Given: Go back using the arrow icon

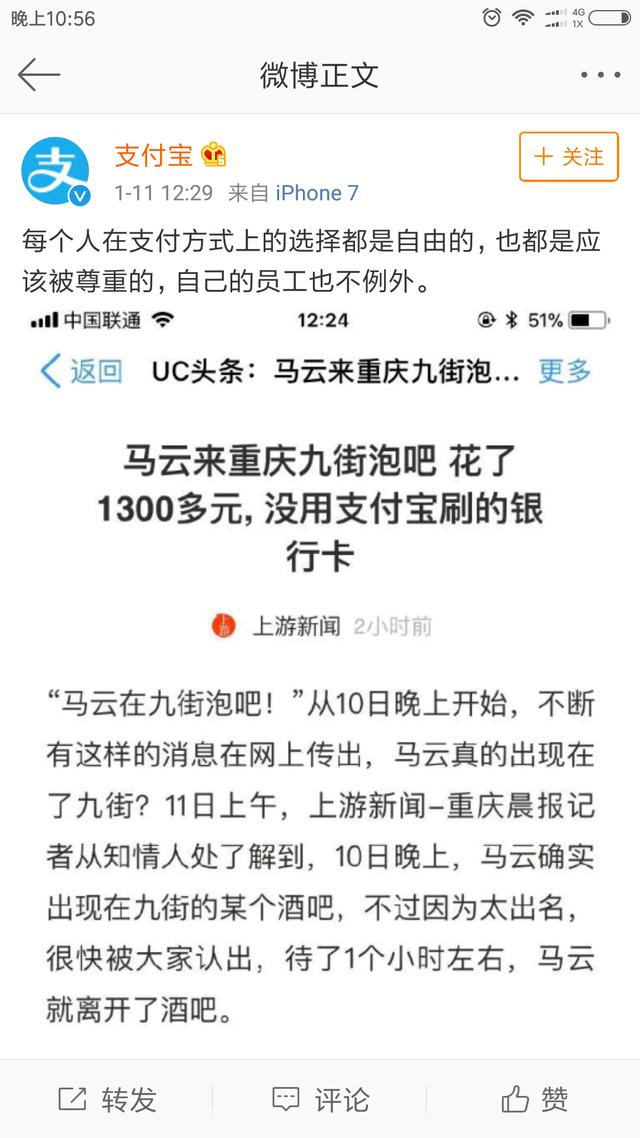Looking at the screenshot, I should click(x=39, y=75).
